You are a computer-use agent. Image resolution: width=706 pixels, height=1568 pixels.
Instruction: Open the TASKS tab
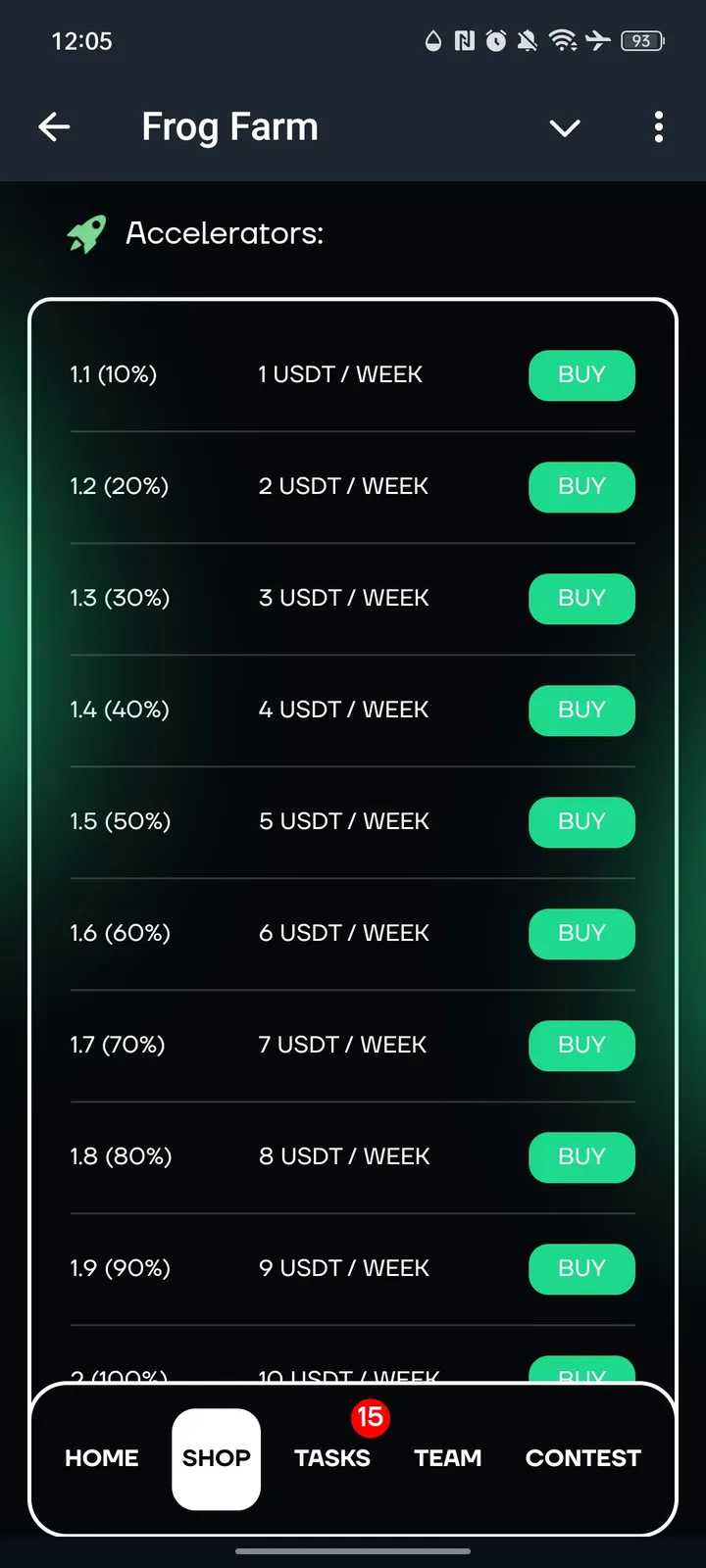332,1458
